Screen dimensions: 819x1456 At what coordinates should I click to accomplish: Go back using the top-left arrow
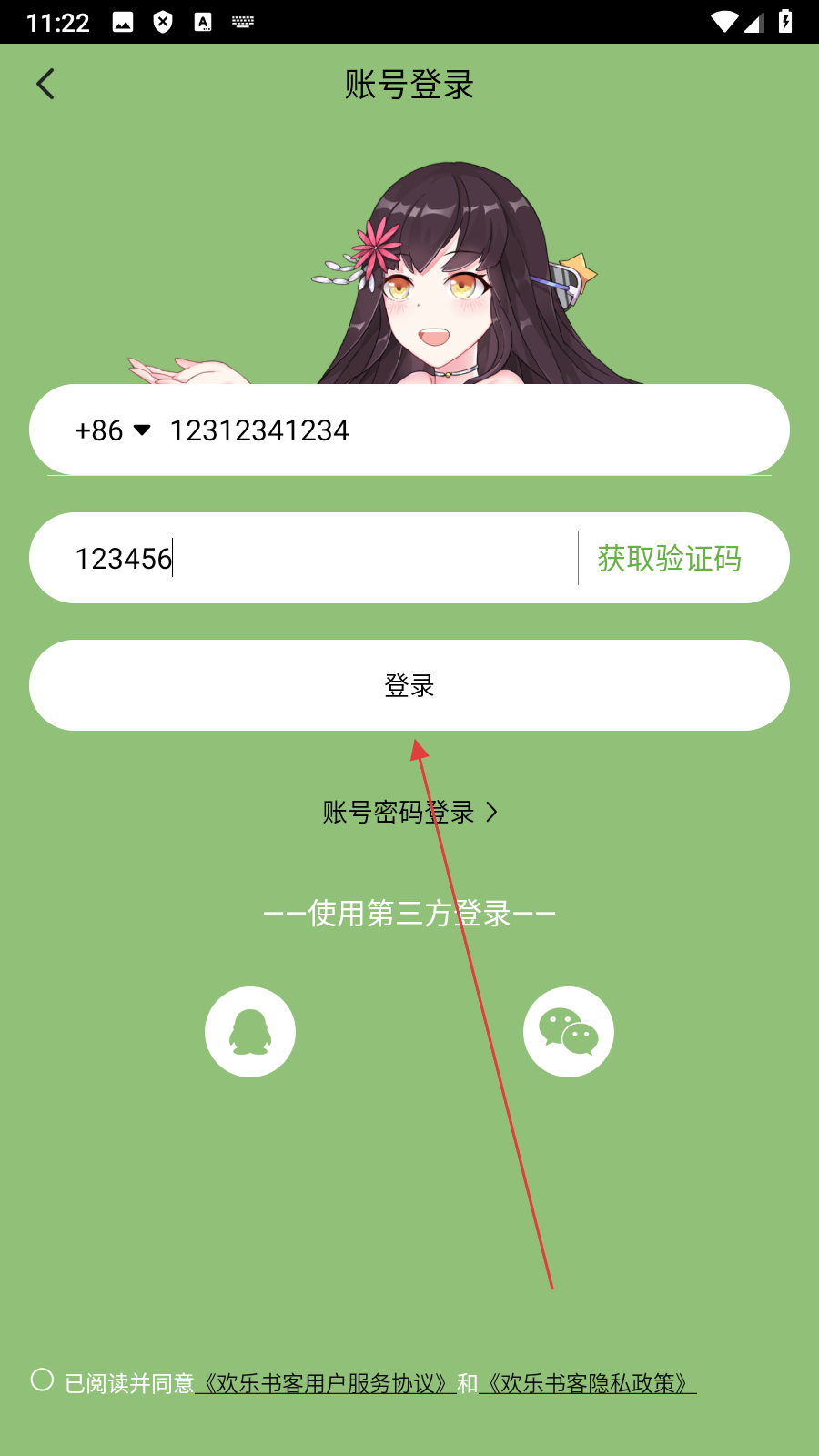pos(45,84)
